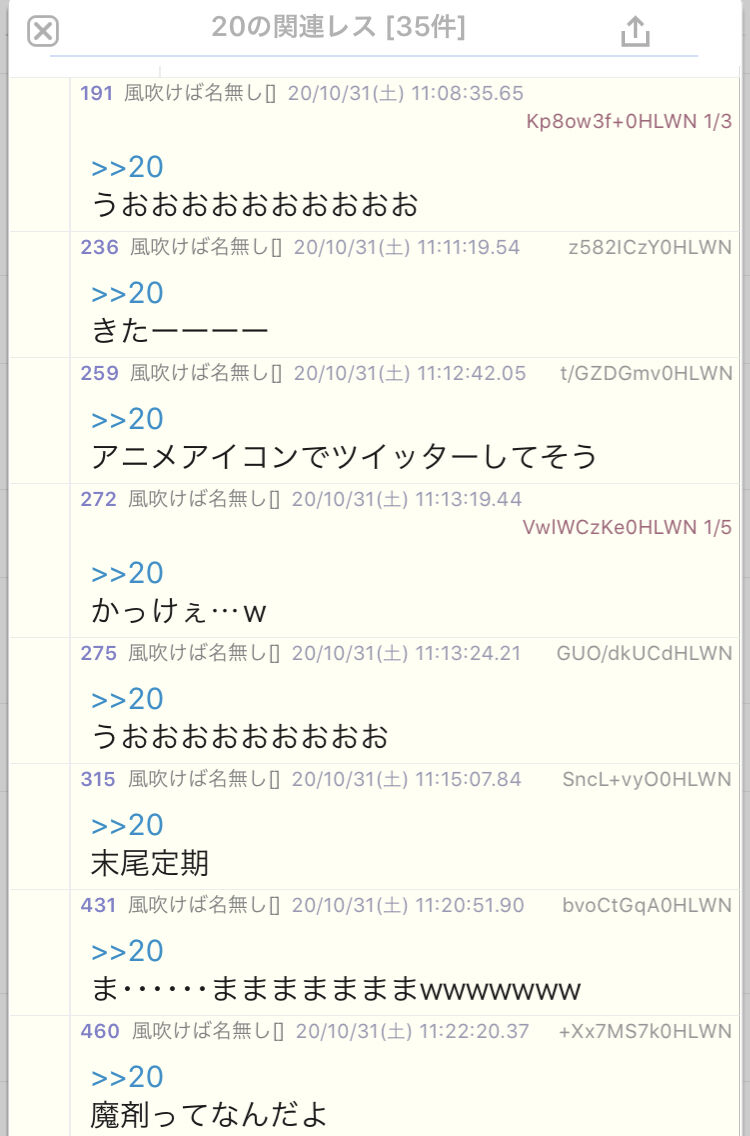Viewport: 750px width, 1136px height.
Task: Tap post number 272
Action: (x=96, y=498)
